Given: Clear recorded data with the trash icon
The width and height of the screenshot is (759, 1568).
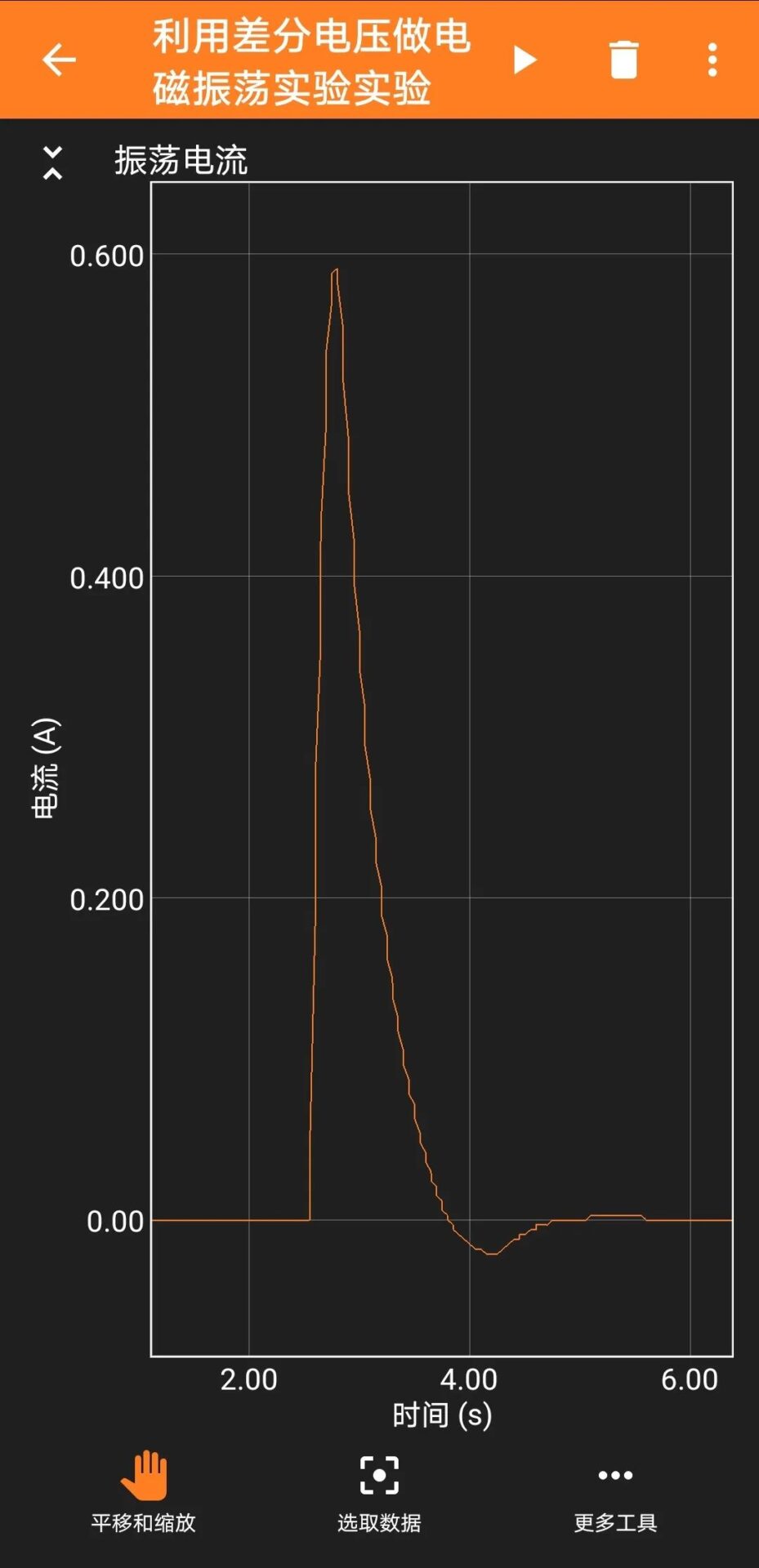Looking at the screenshot, I should [x=623, y=60].
